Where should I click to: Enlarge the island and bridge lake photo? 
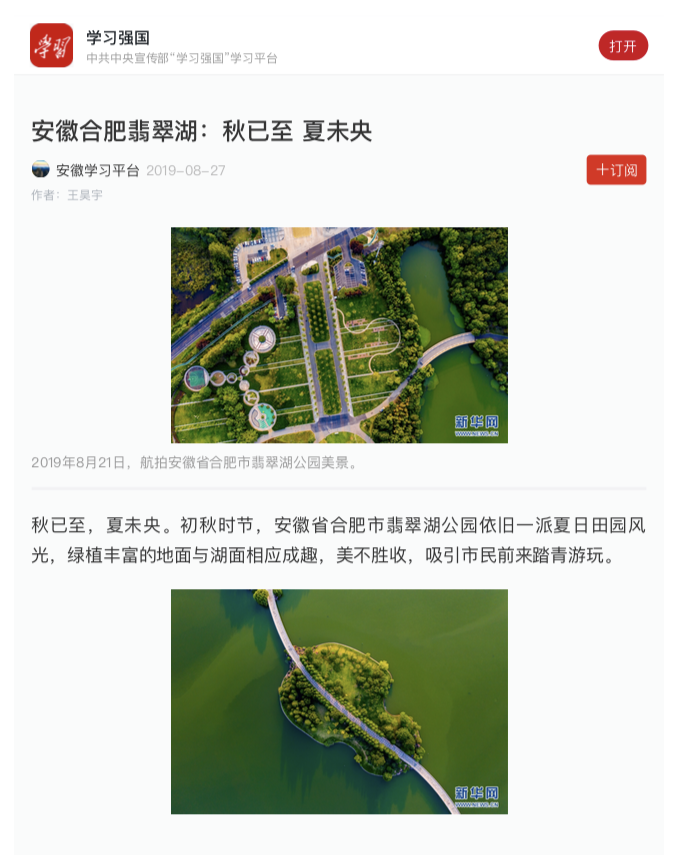[x=339, y=701]
